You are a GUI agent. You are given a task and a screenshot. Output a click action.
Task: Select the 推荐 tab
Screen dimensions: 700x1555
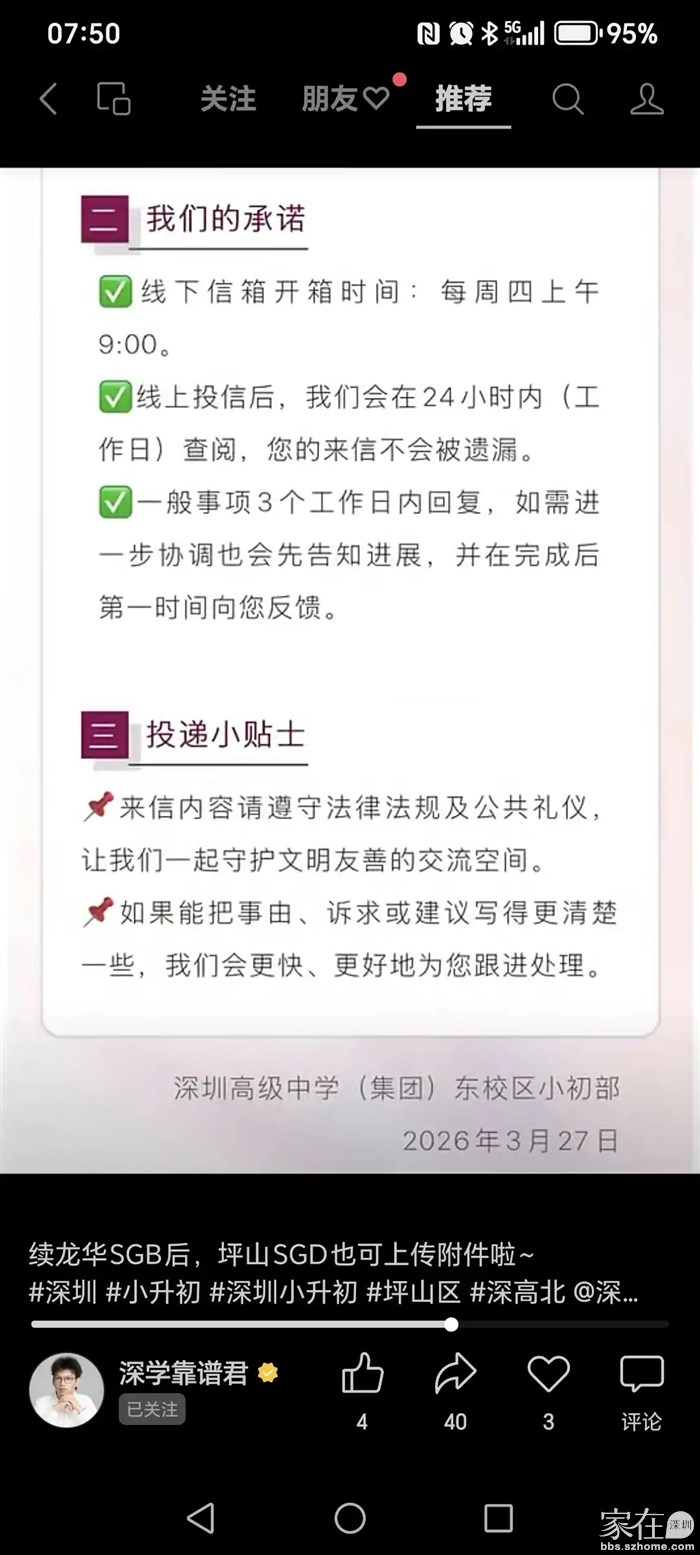tap(463, 99)
